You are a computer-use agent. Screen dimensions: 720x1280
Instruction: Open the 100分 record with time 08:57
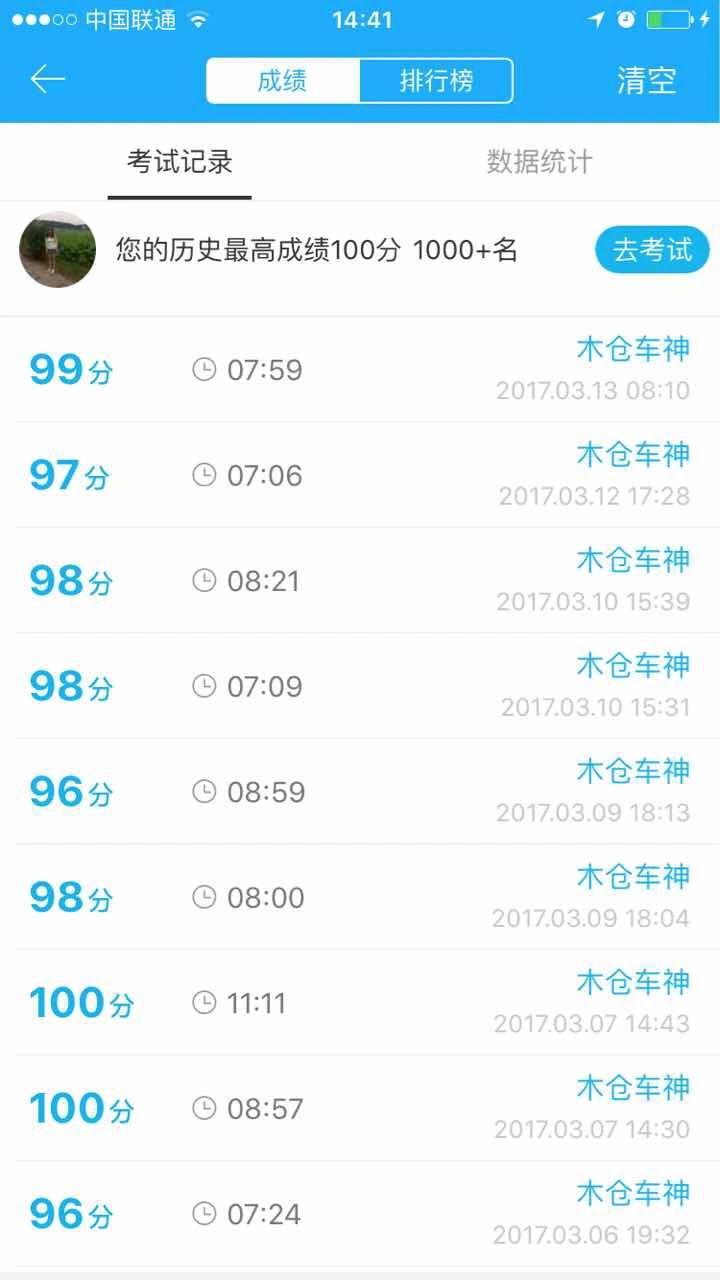[360, 1108]
